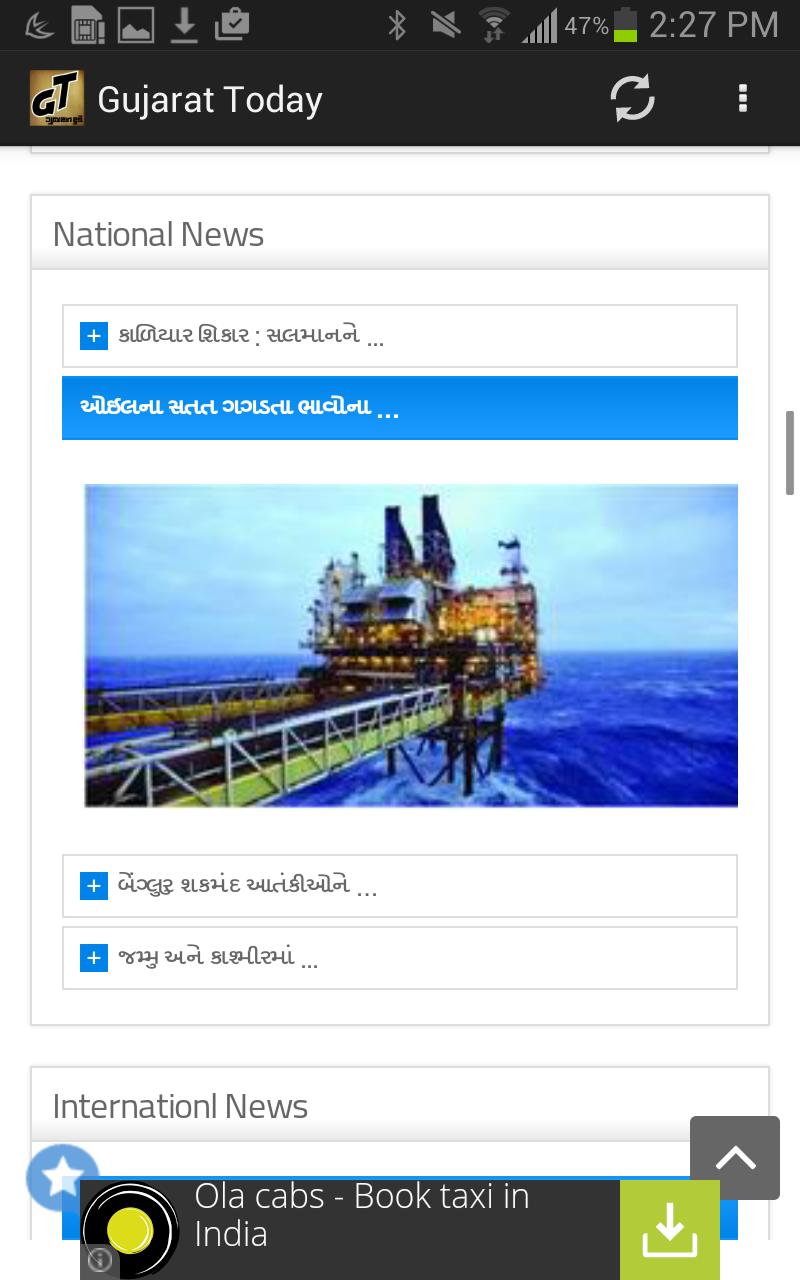Image resolution: width=800 pixels, height=1280 pixels.
Task: Open the Ola cabs ad info icon
Action: coord(99,1260)
